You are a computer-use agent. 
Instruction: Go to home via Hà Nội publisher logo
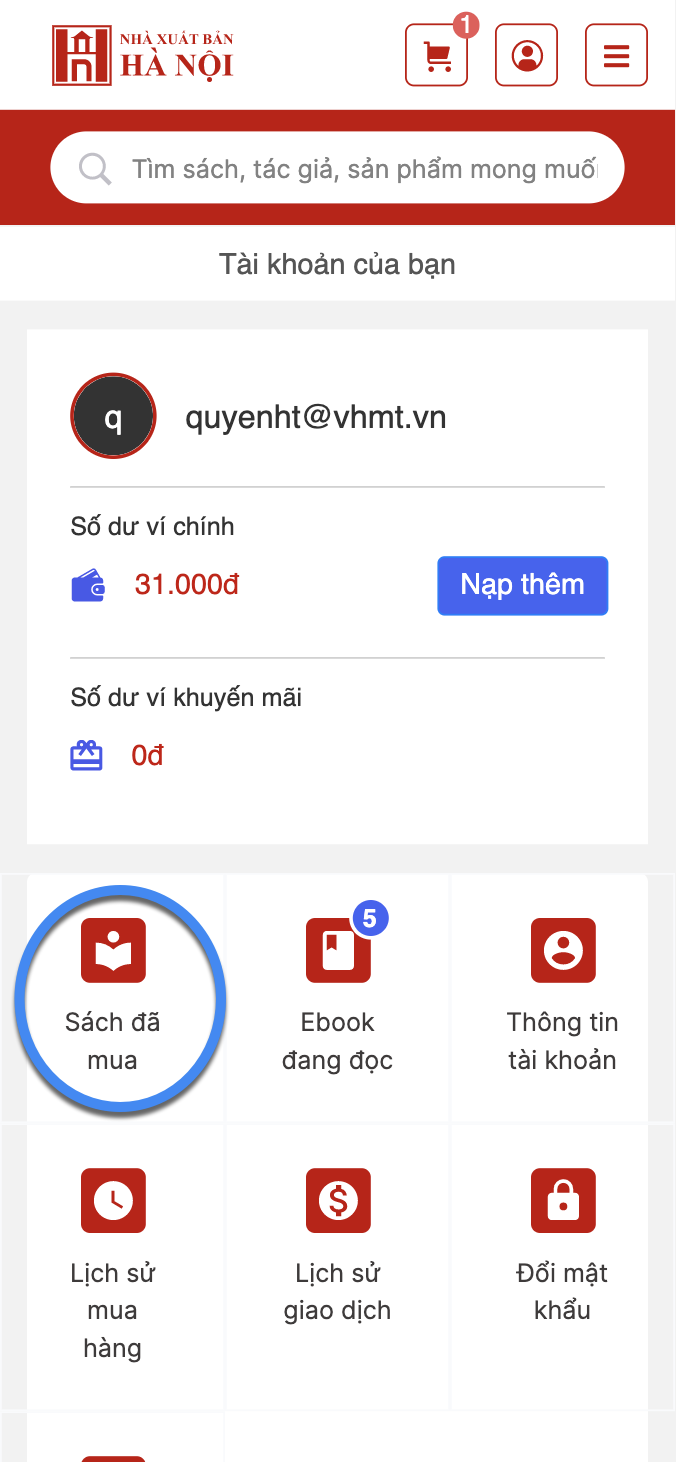click(143, 55)
